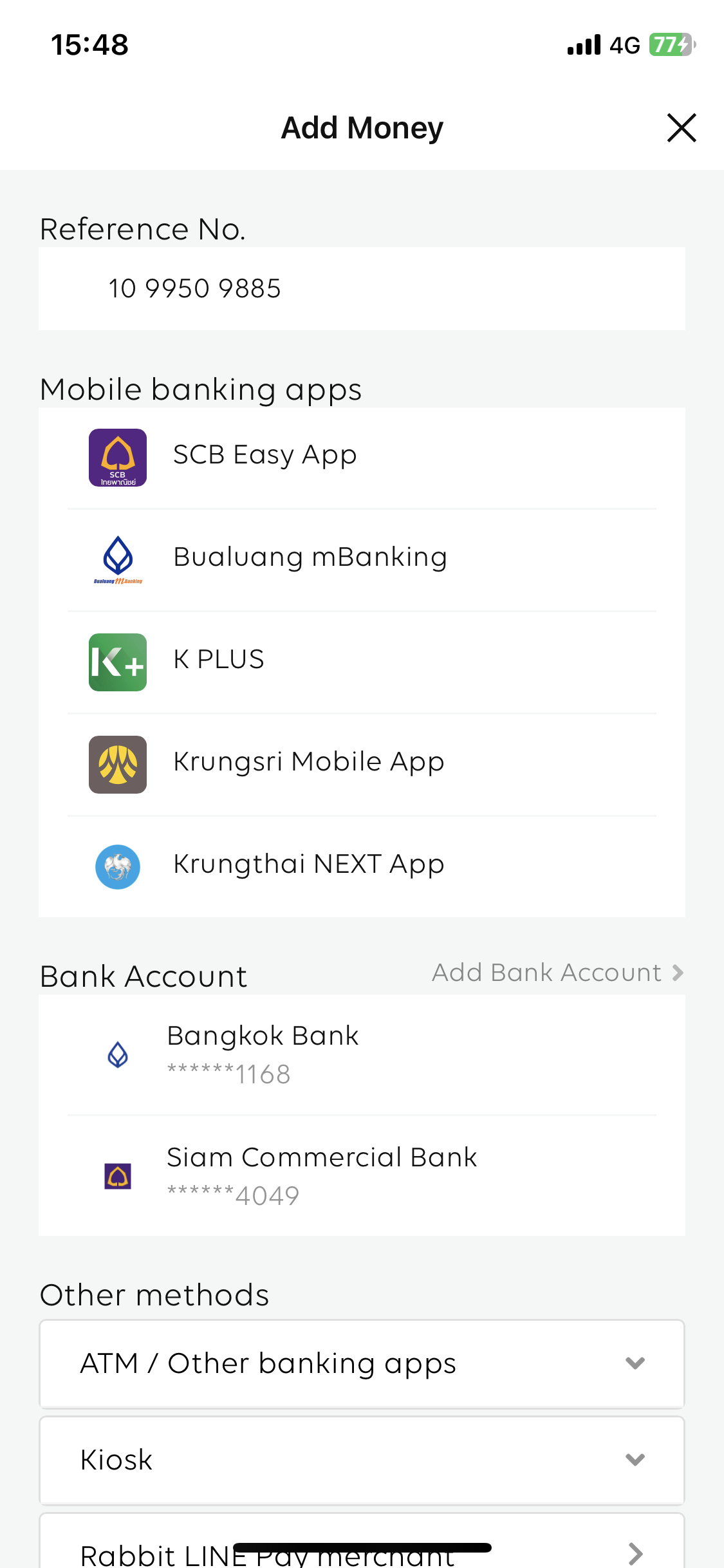724x1568 pixels.
Task: Expand the Kiosk method
Action: coord(362,1460)
